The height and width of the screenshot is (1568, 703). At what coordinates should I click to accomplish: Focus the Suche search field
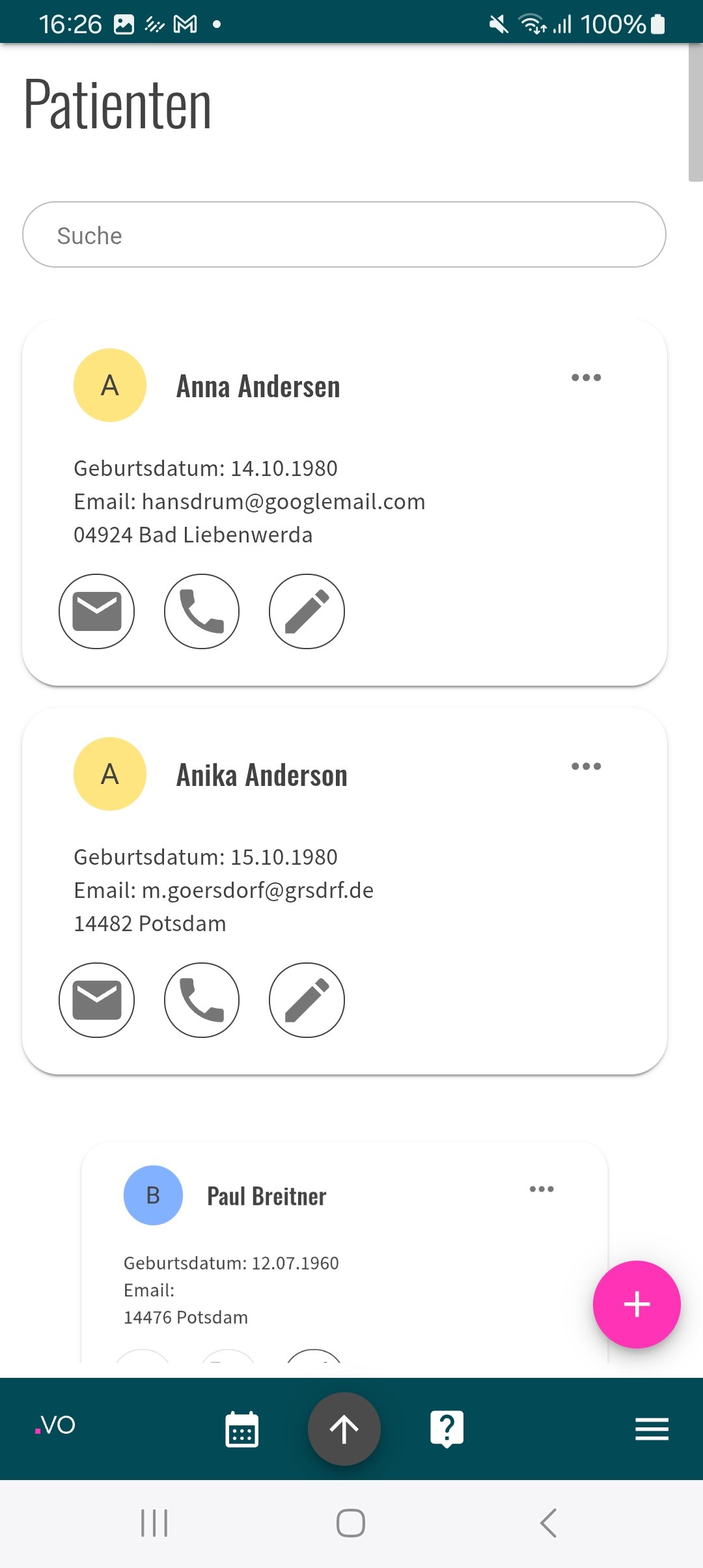[344, 235]
